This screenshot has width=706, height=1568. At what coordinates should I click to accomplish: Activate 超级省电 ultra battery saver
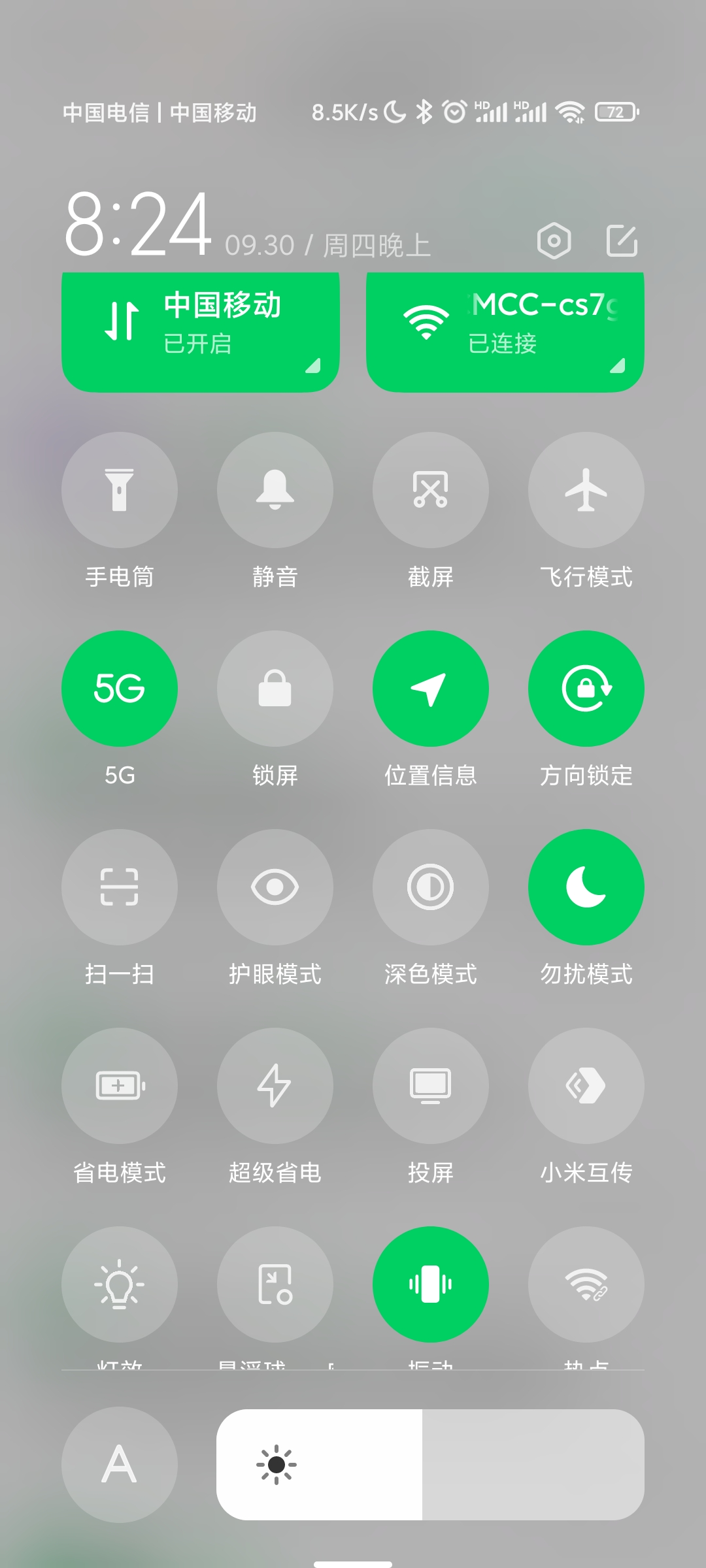click(275, 1086)
